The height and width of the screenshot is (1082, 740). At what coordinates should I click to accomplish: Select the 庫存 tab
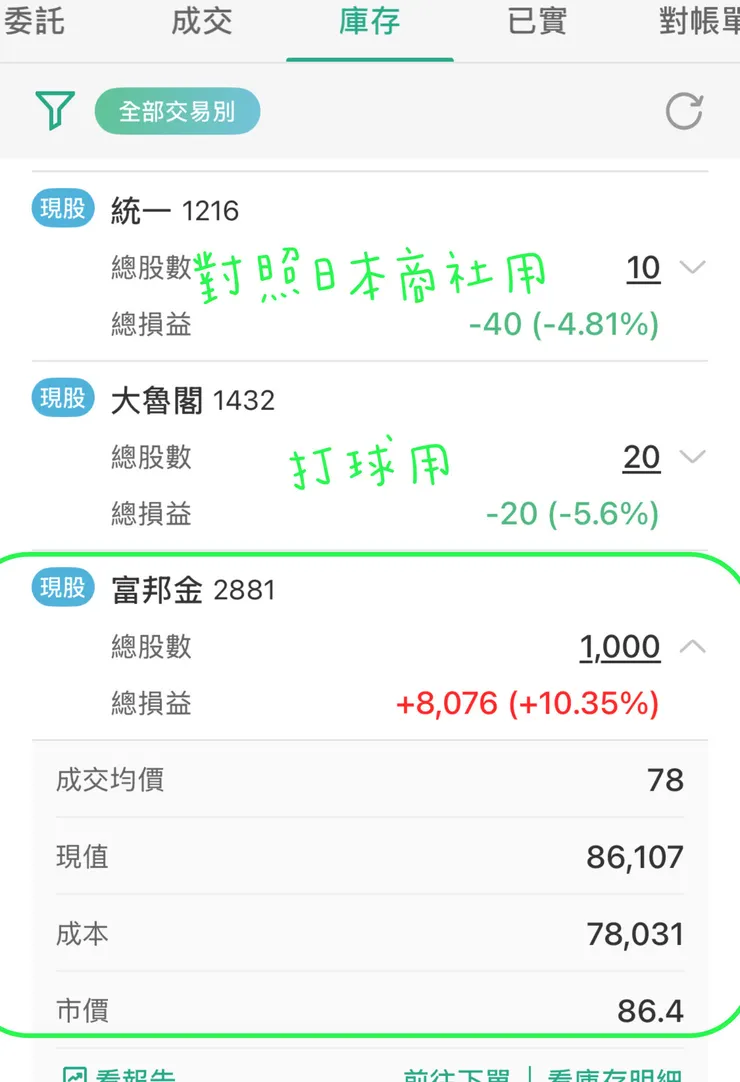[370, 22]
